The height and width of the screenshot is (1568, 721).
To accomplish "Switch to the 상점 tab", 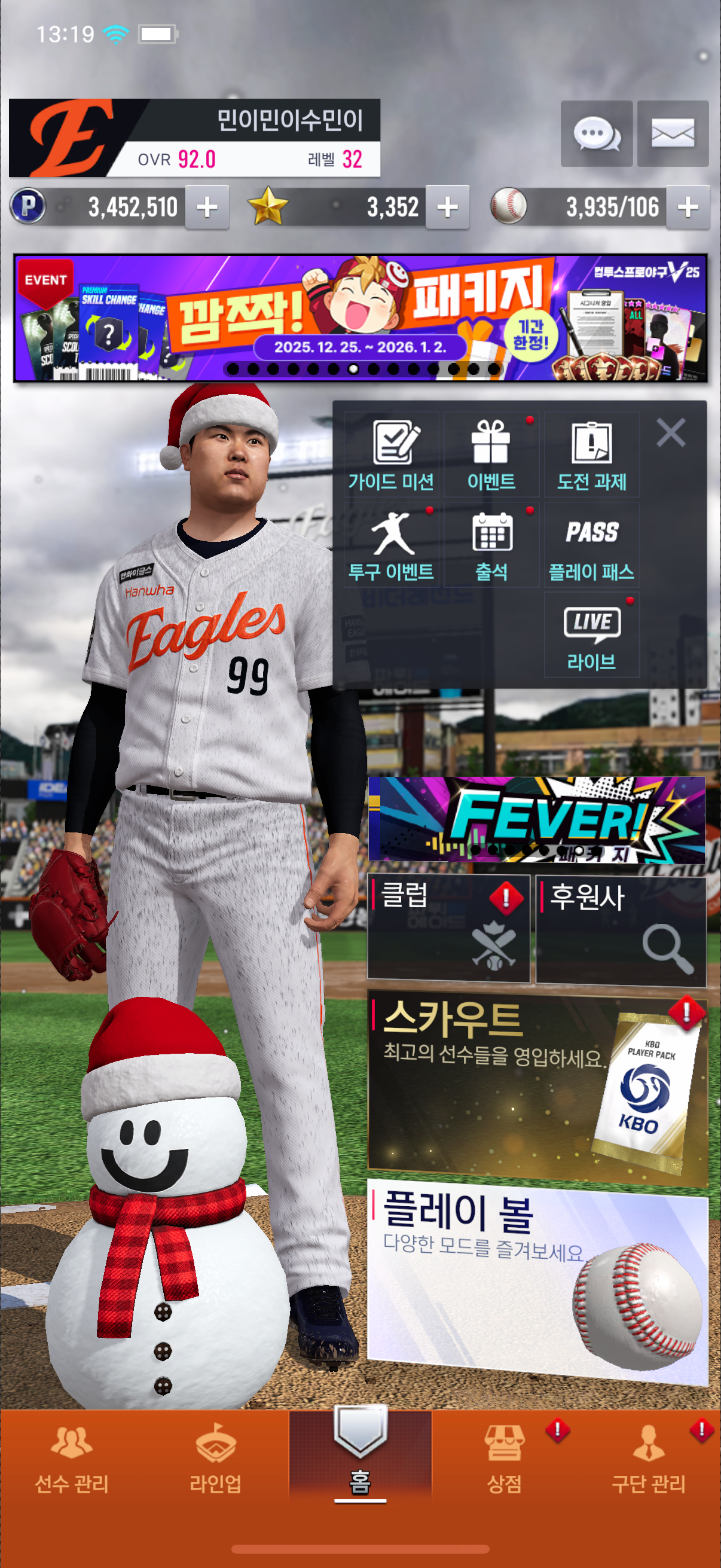I will coord(504,1460).
